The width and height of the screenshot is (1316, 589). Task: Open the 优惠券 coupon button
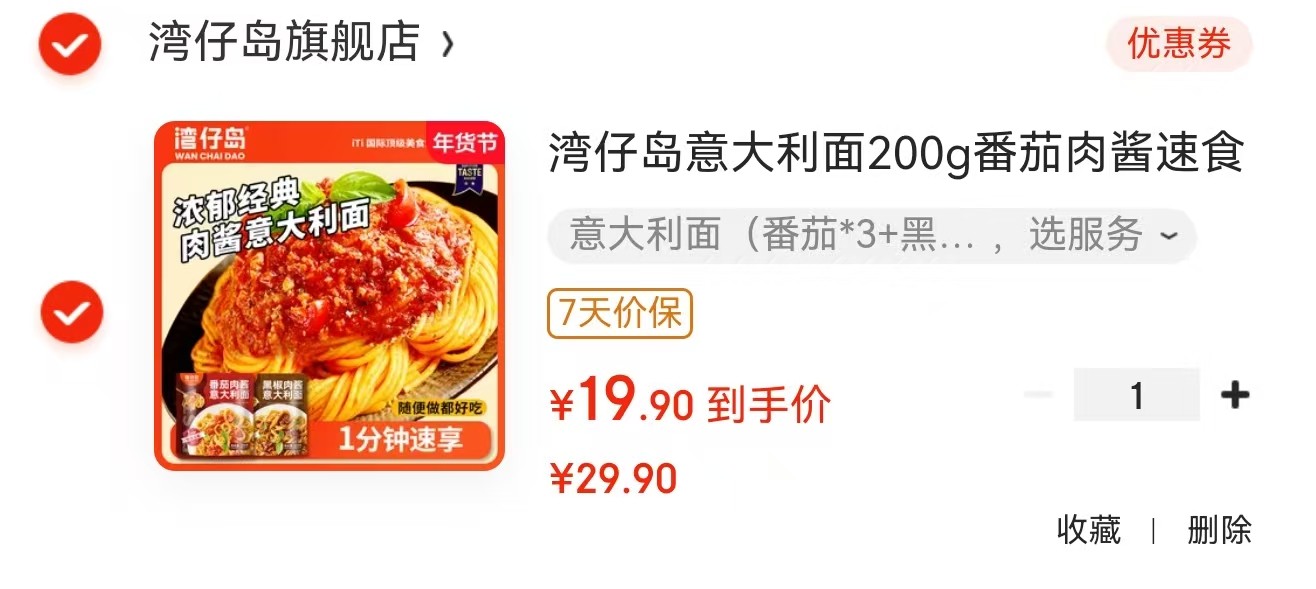[1179, 44]
